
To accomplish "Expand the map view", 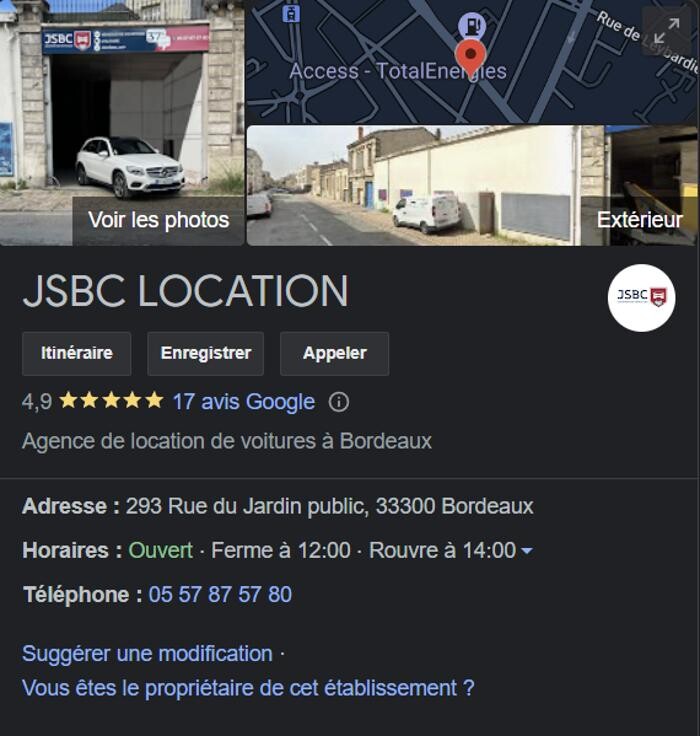I will pos(665,31).
